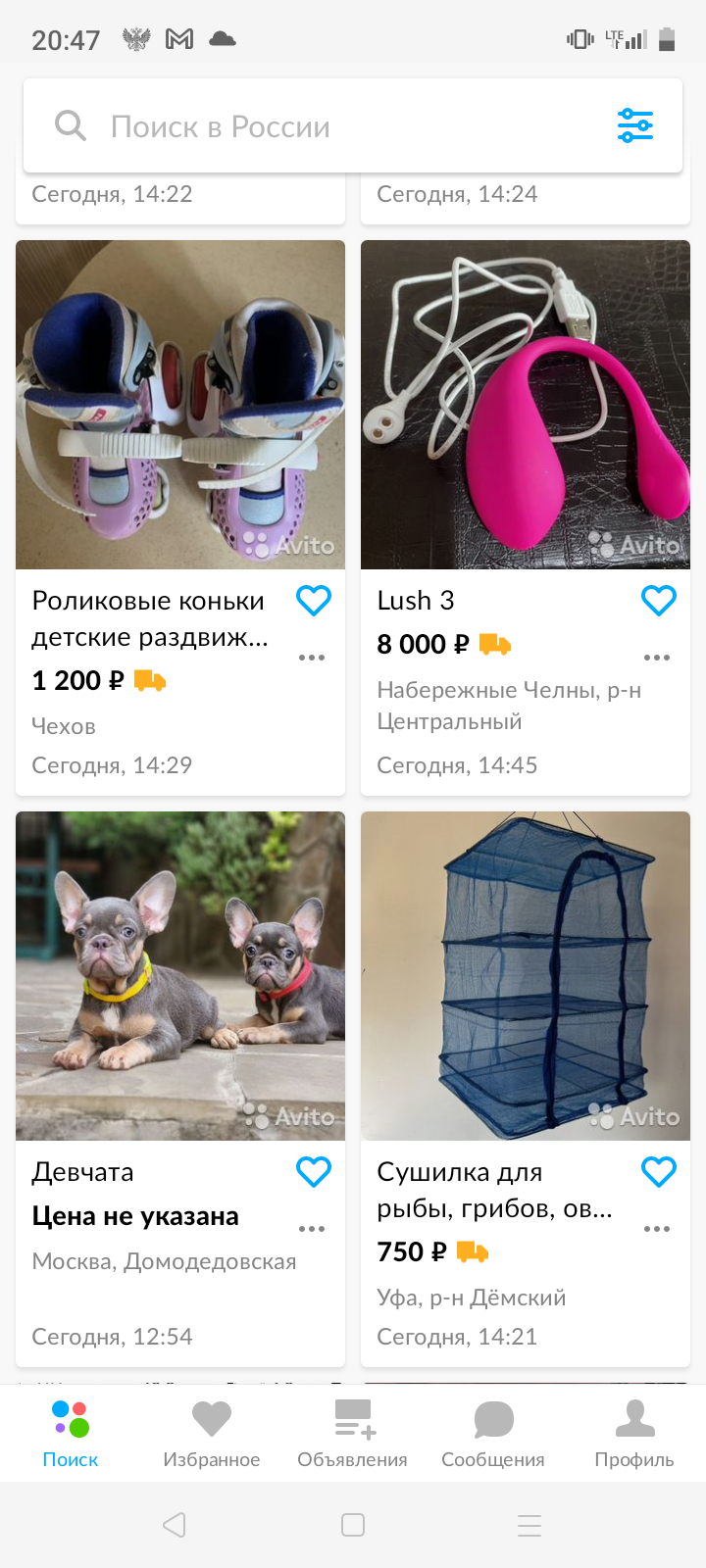Select the Поиск tab
Image resolution: width=706 pixels, height=1568 pixels.
click(x=71, y=1433)
